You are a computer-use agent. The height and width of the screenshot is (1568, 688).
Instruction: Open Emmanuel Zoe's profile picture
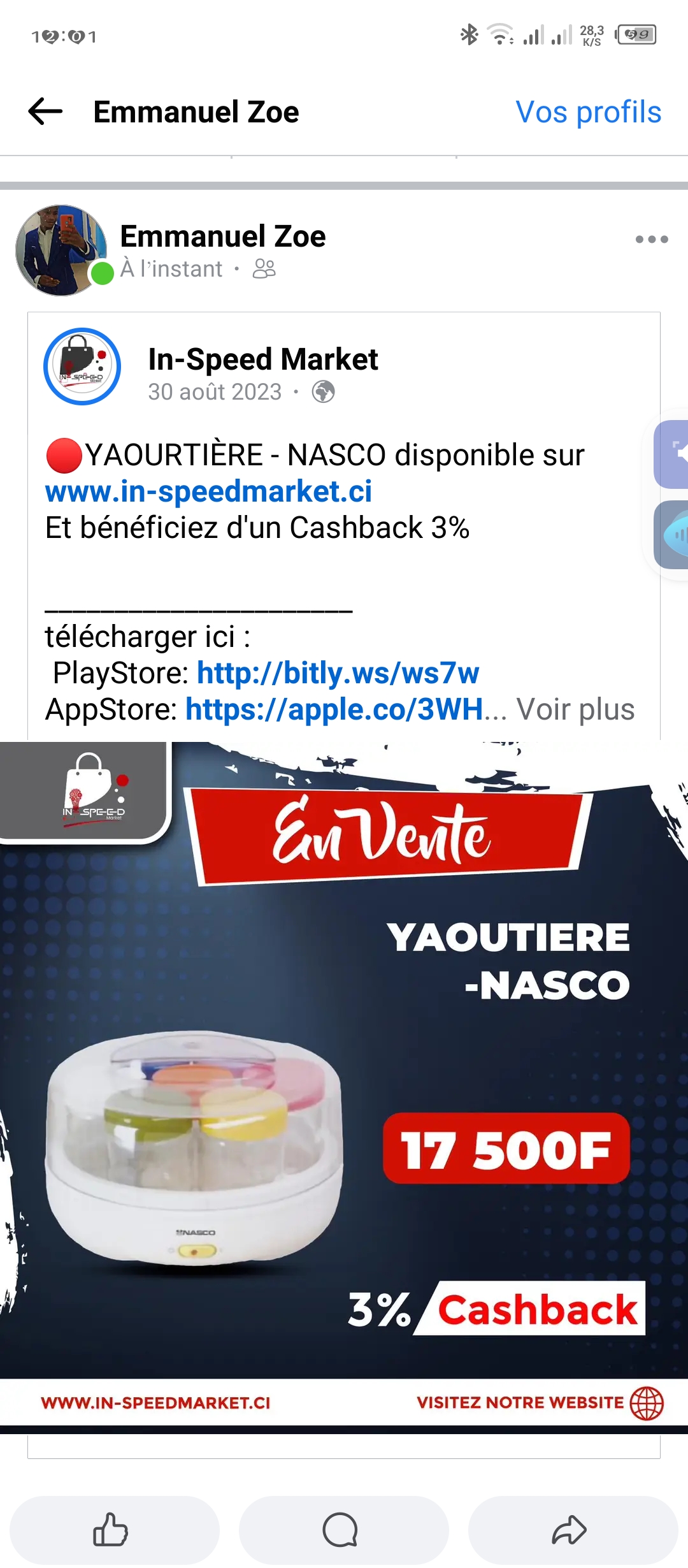61,250
